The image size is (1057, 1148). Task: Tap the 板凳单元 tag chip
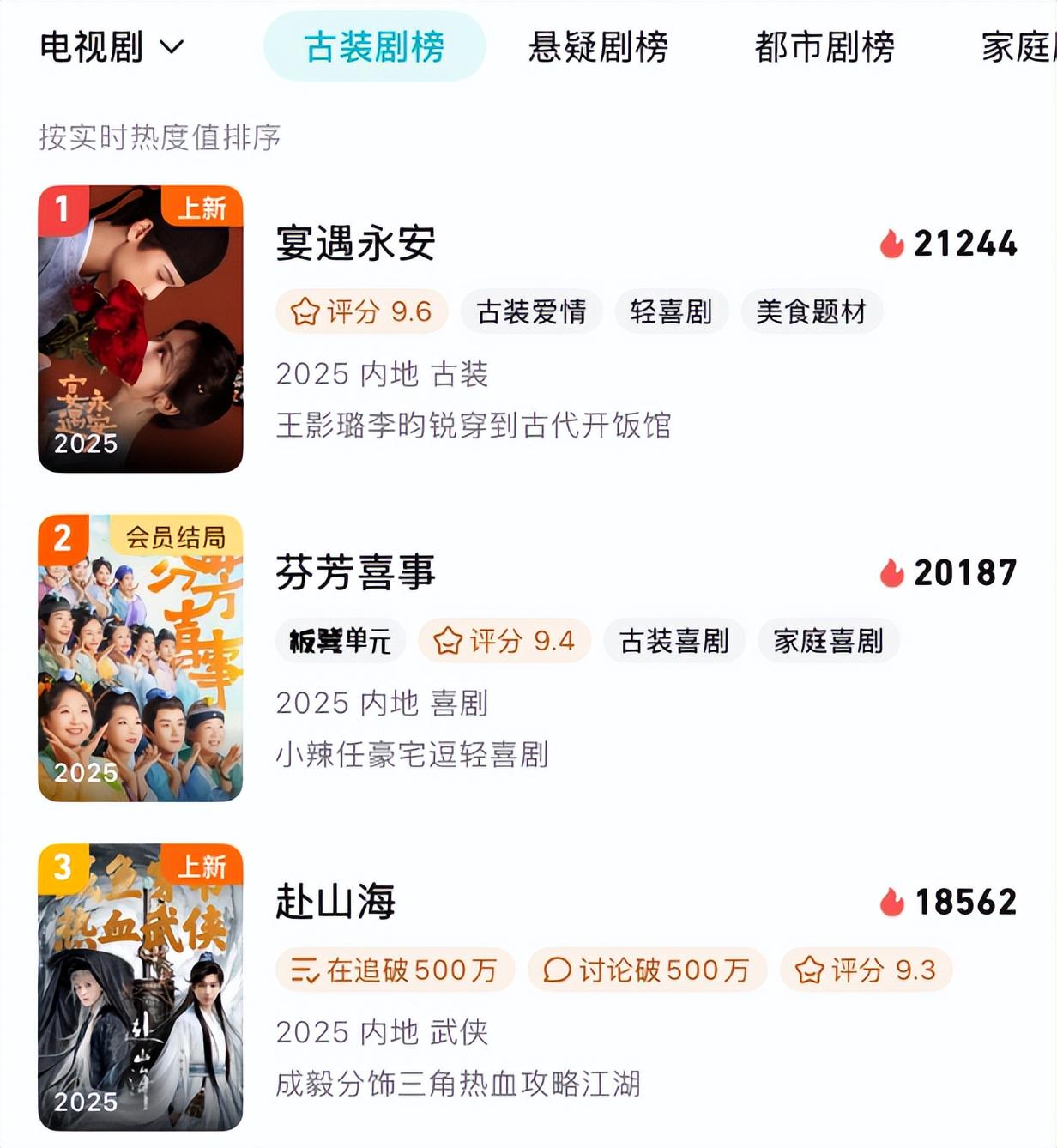340,641
